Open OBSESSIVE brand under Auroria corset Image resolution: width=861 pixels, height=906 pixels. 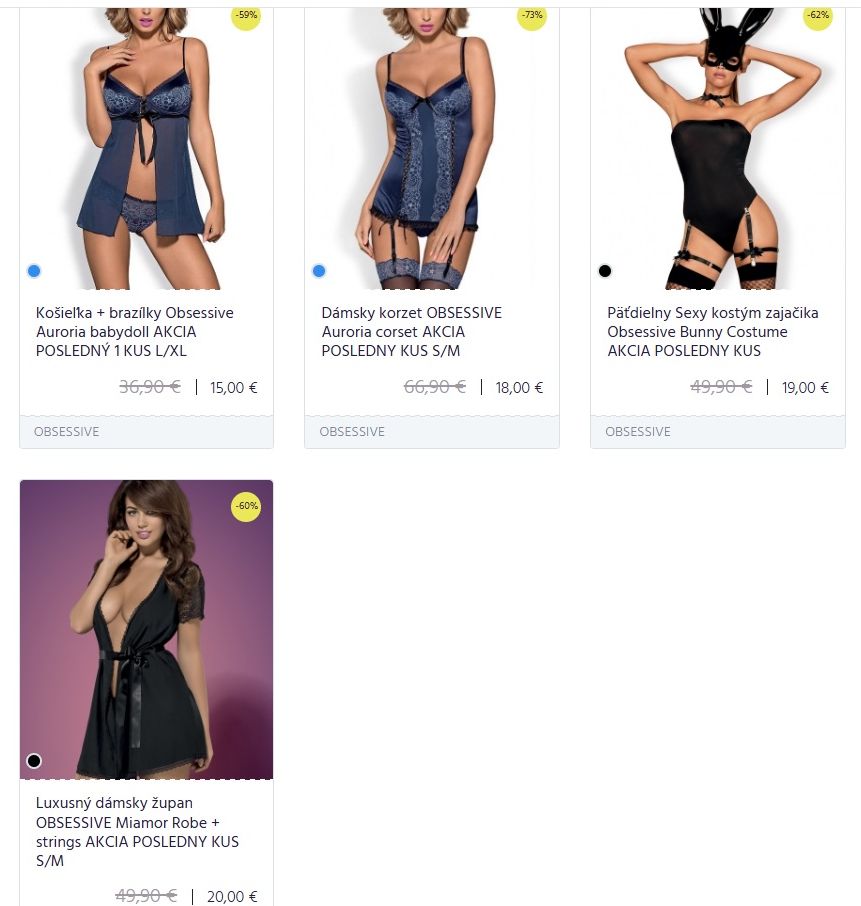[x=352, y=432]
